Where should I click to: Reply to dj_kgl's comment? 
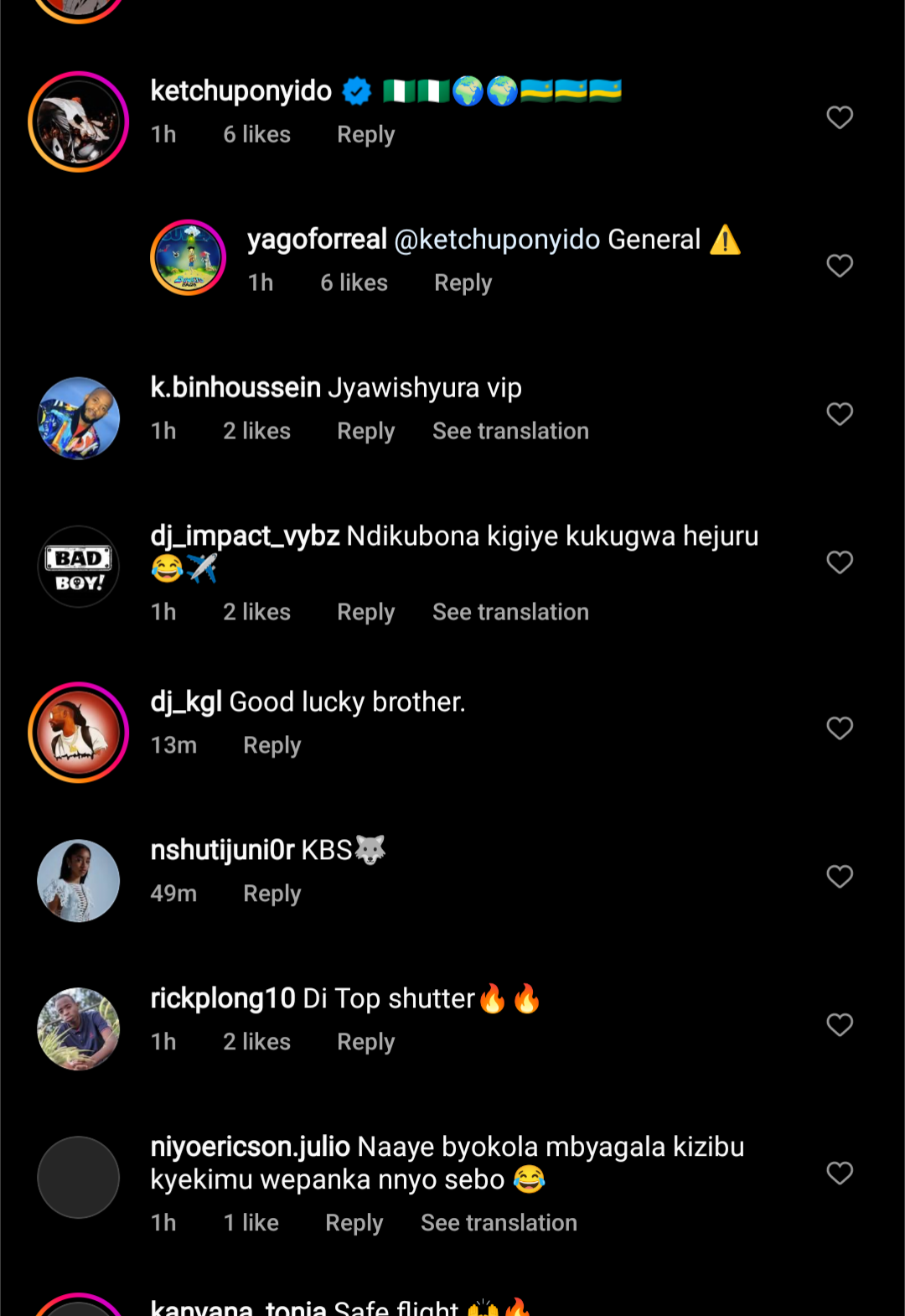[271, 745]
